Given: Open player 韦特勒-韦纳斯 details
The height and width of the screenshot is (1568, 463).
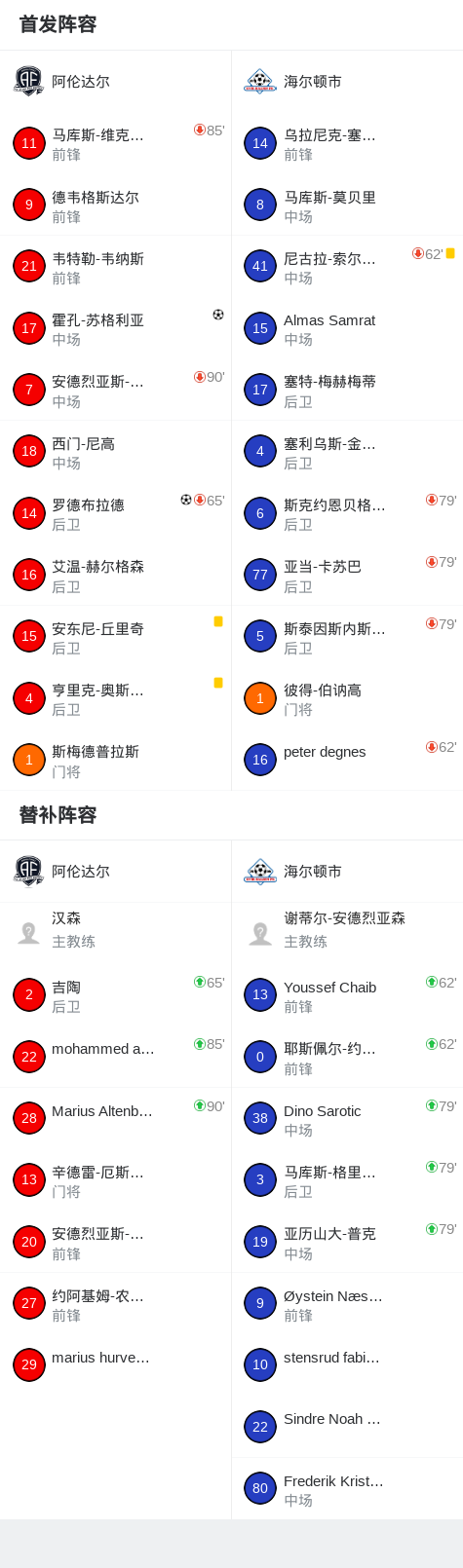Looking at the screenshot, I should [115, 267].
